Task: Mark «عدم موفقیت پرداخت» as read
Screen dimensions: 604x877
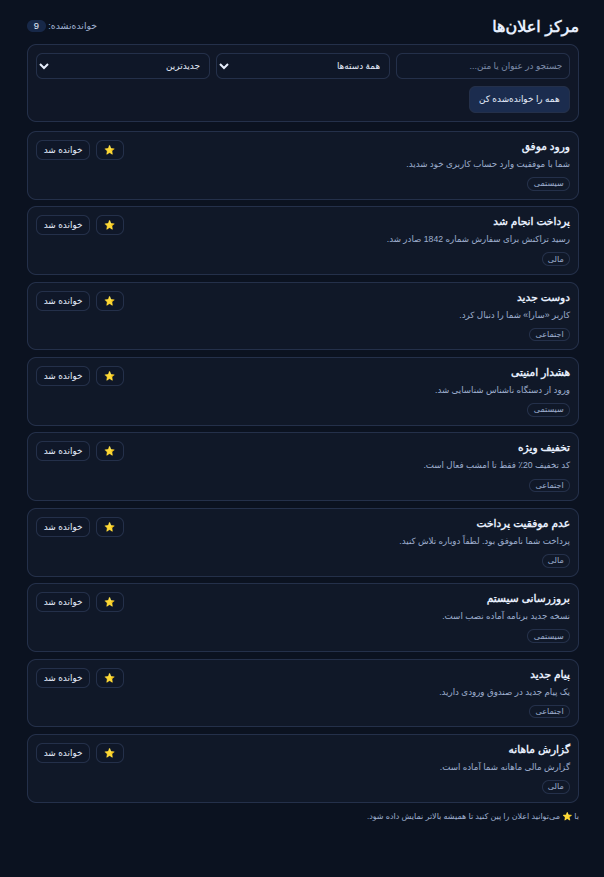Action: 63,527
